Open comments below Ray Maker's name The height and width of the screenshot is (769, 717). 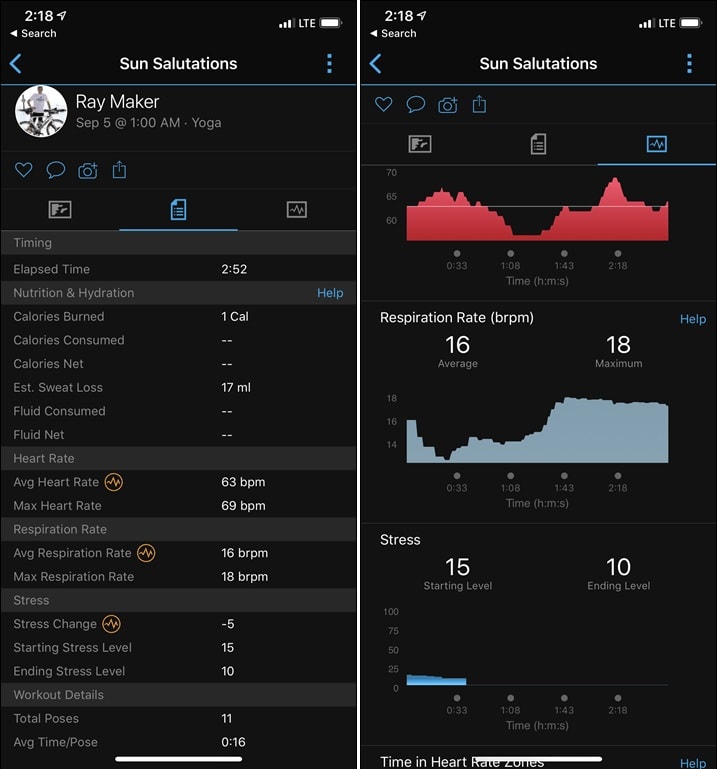56,171
